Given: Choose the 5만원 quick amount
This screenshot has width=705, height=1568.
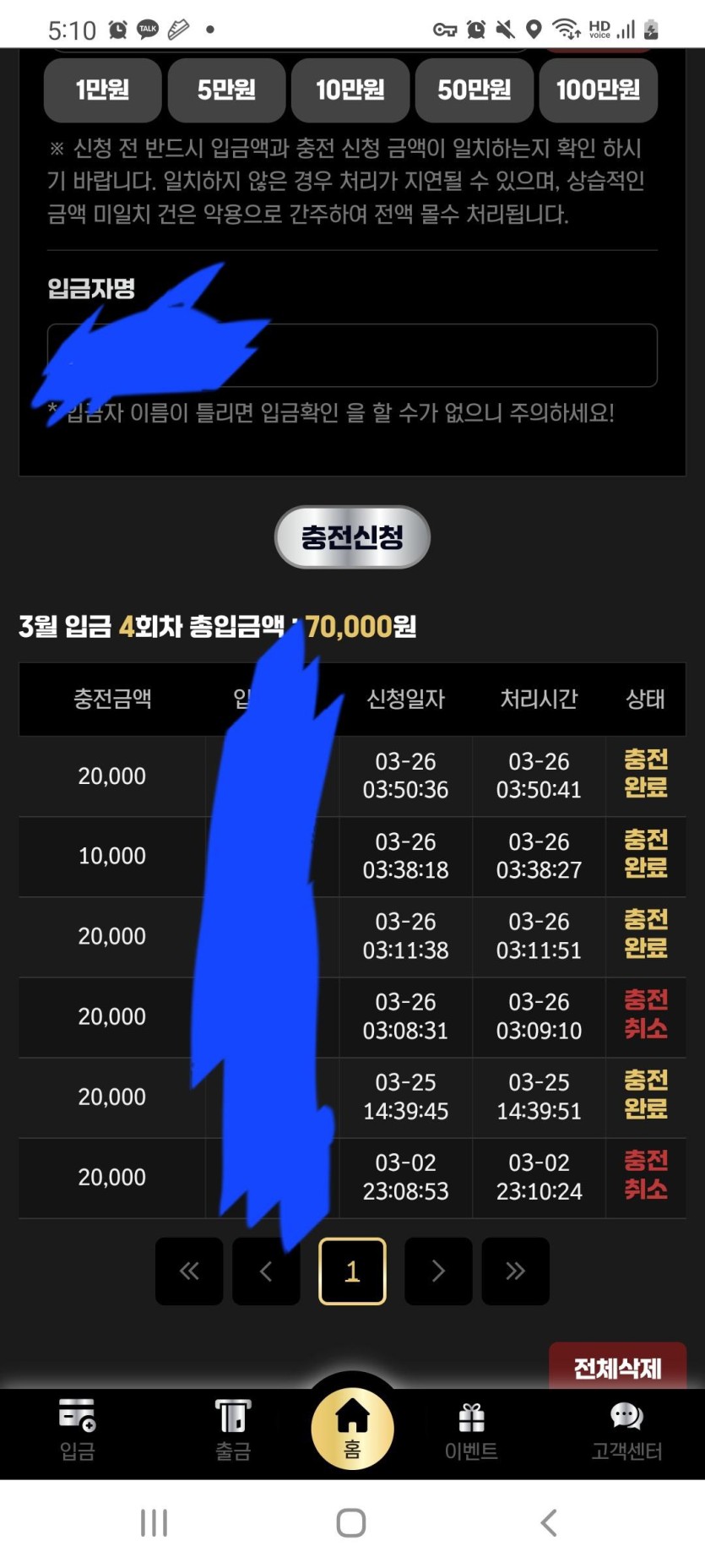Looking at the screenshot, I should tap(226, 90).
